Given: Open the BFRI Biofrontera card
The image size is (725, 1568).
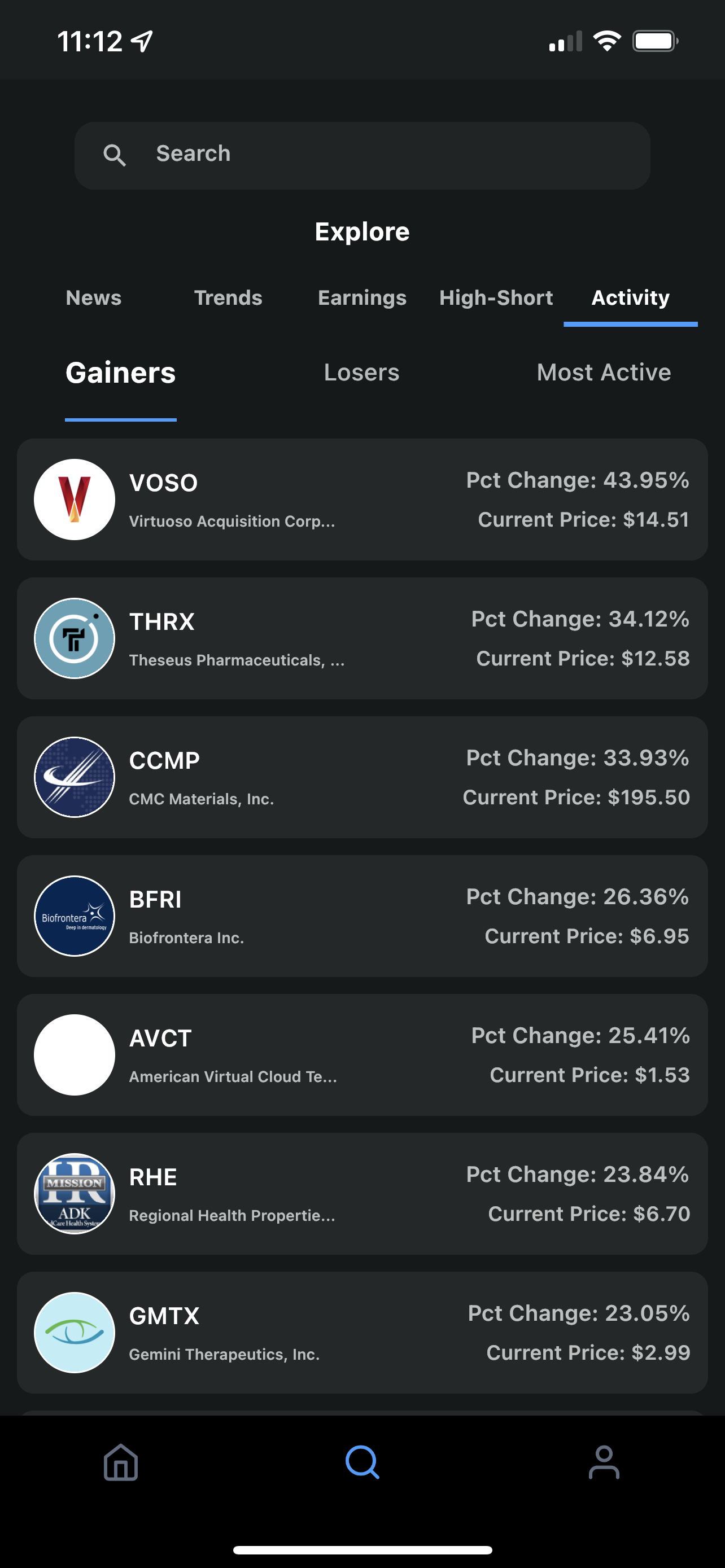Looking at the screenshot, I should (x=362, y=916).
